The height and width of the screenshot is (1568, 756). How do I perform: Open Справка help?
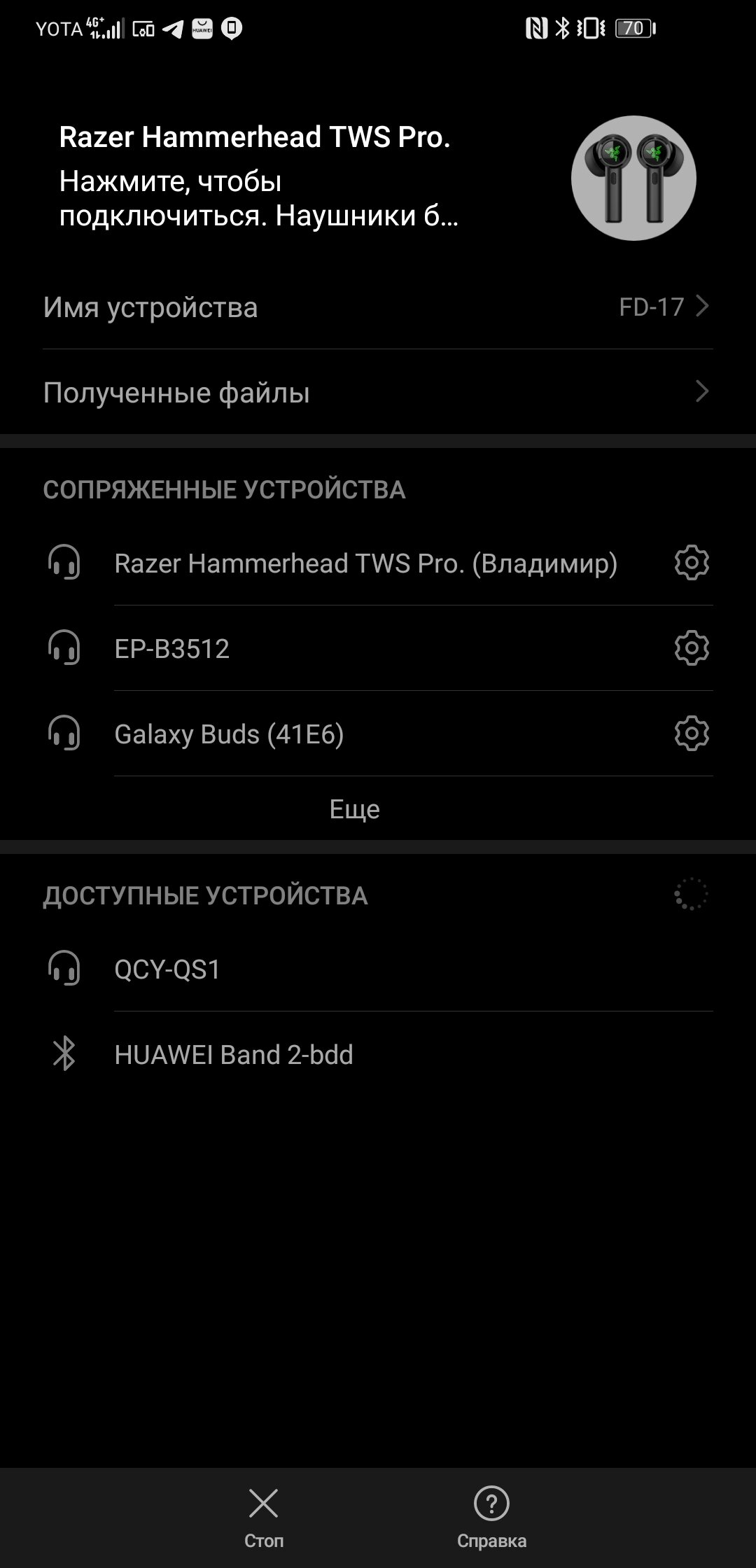point(491,1516)
